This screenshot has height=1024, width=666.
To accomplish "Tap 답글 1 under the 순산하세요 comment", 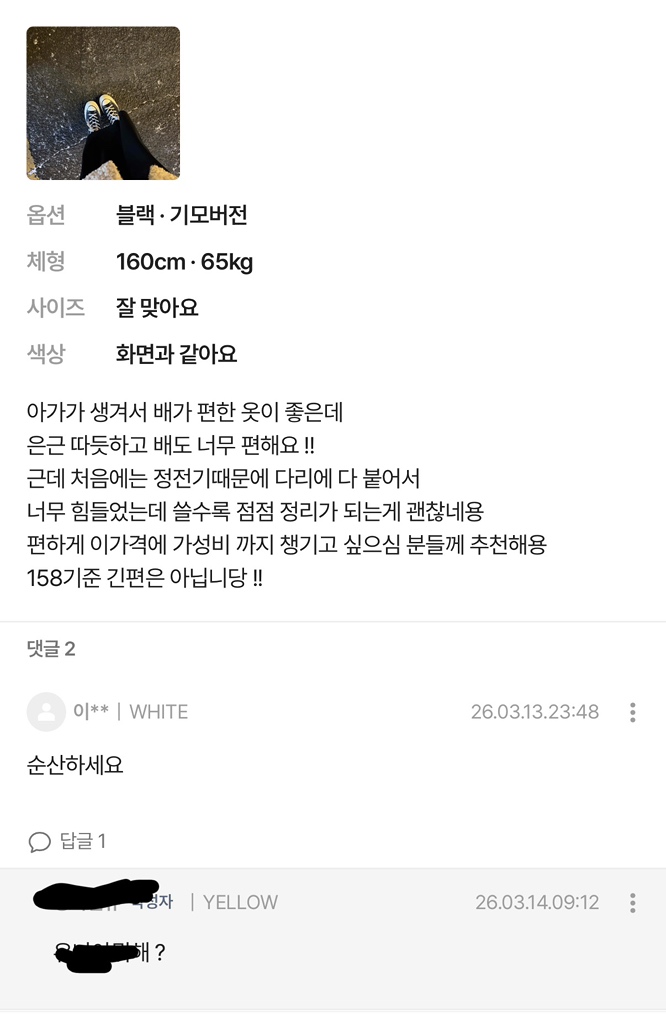I will (68, 841).
